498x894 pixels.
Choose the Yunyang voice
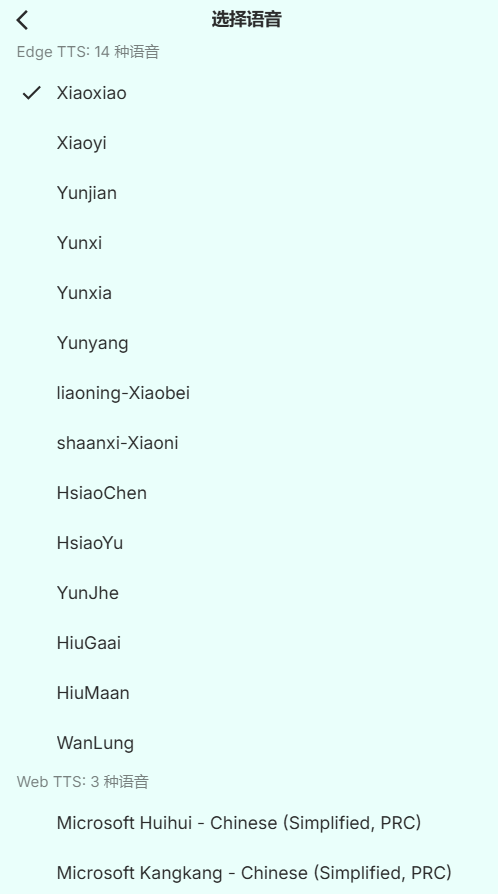point(249,343)
